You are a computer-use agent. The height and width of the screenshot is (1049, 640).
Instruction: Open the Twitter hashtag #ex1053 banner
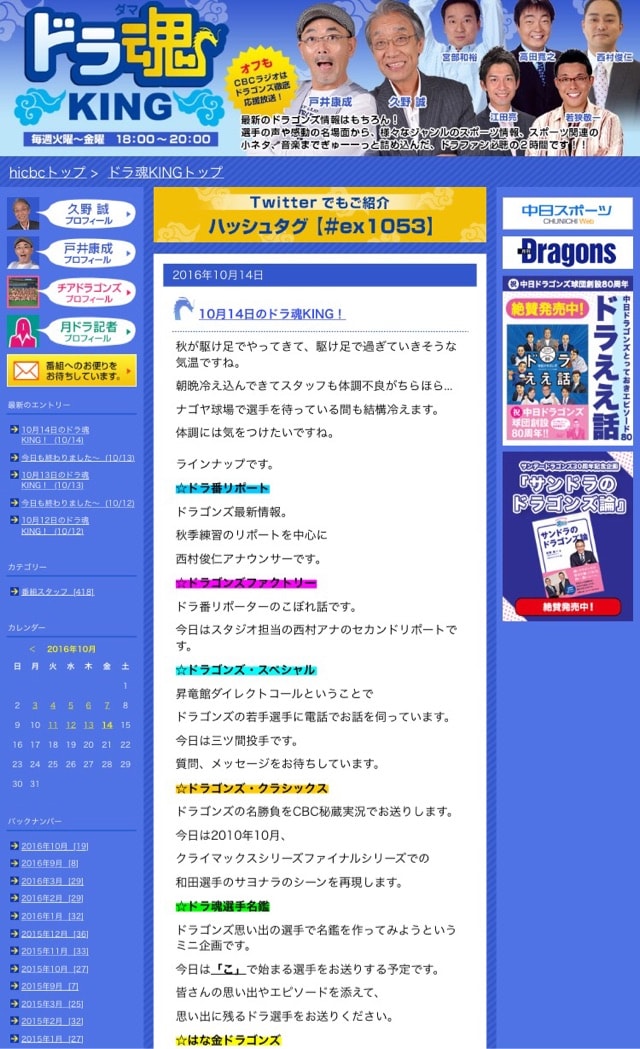pyautogui.click(x=320, y=216)
